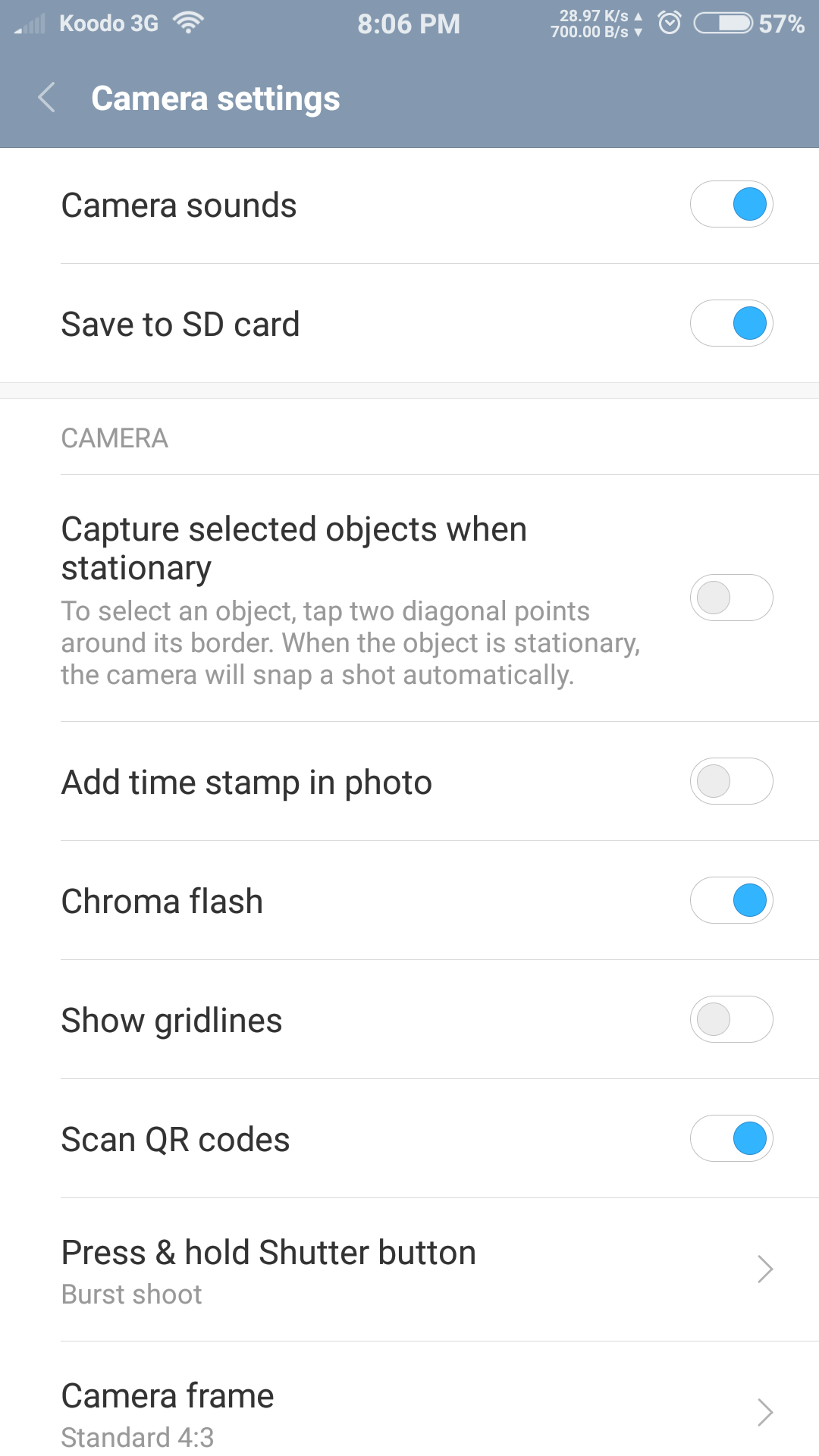819x1456 pixels.
Task: Turn on Add time stamp in photo
Action: 731,782
